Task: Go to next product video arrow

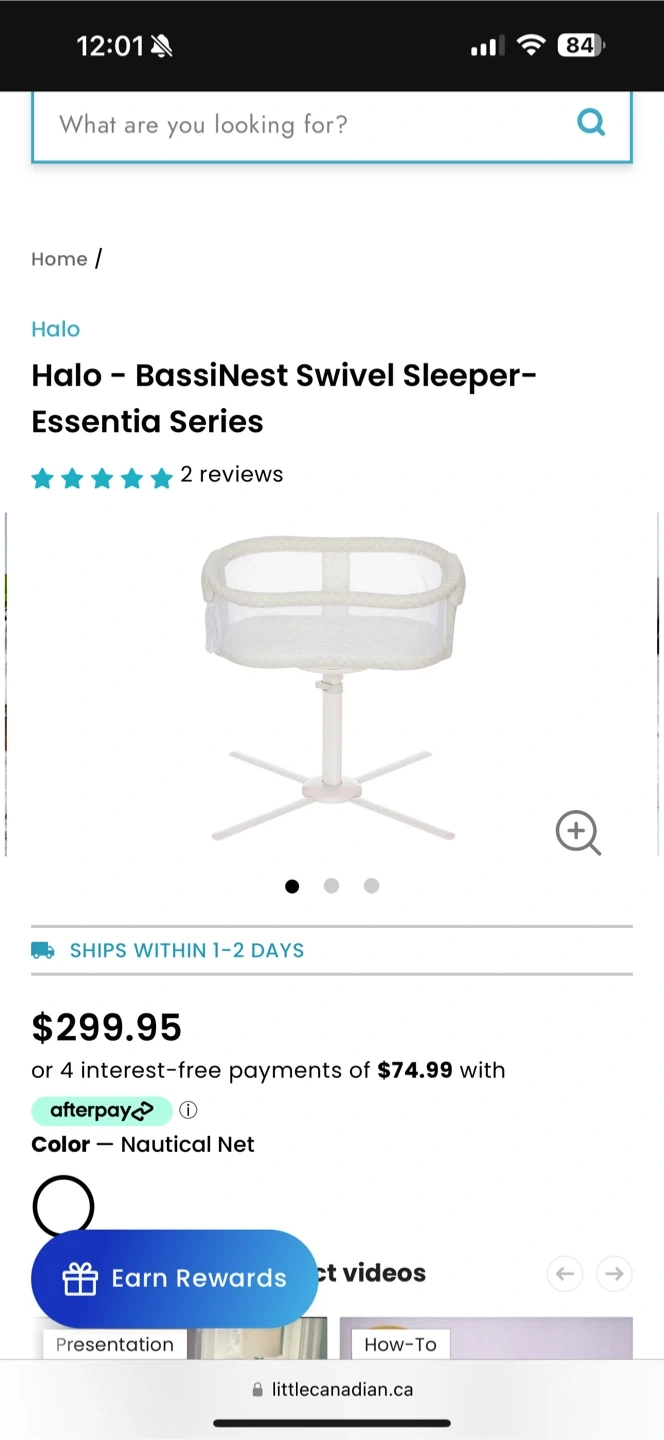Action: 614,1273
